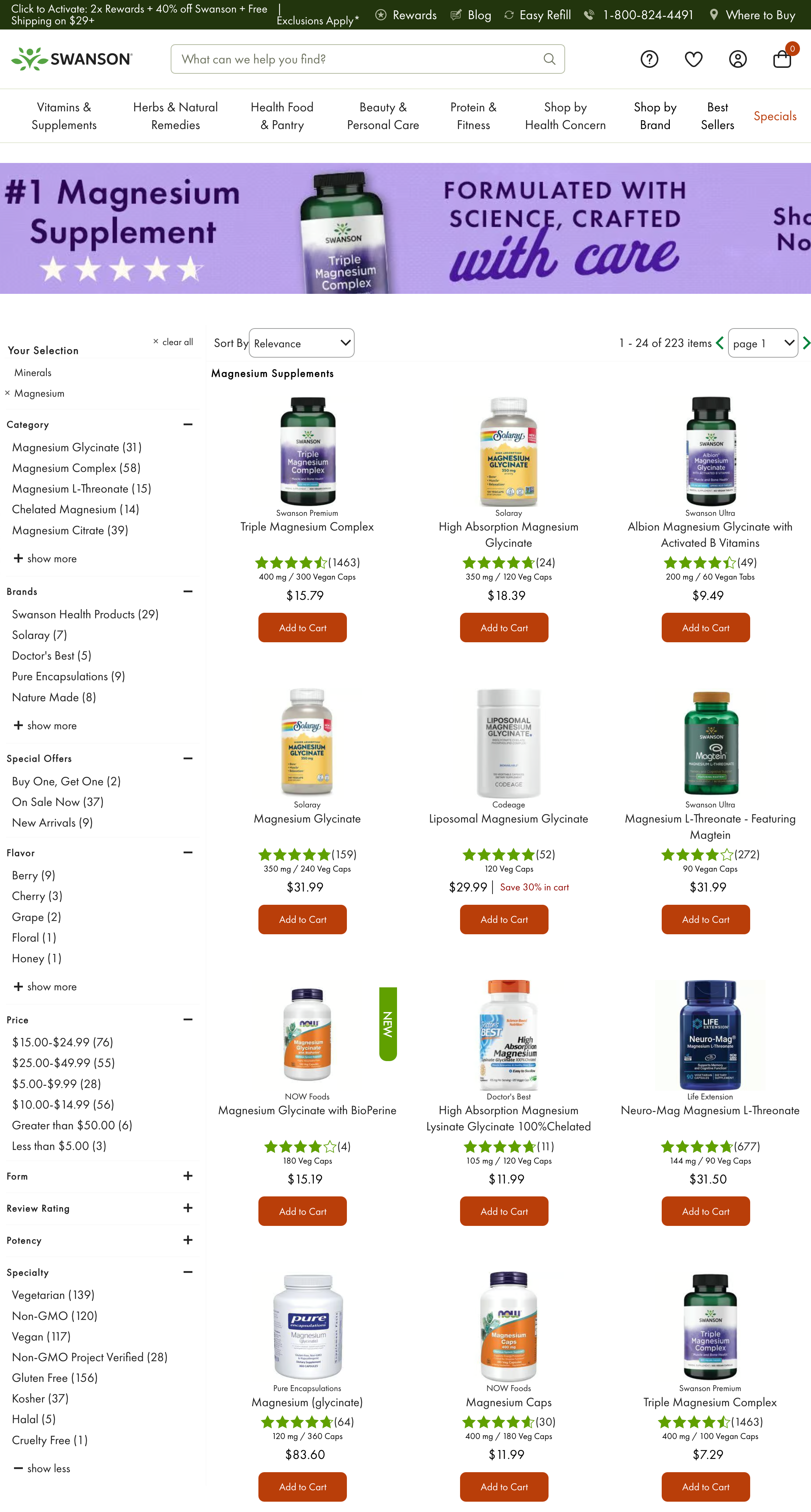Open the shopping cart icon
This screenshot has height=1512, width=811.
point(782,59)
